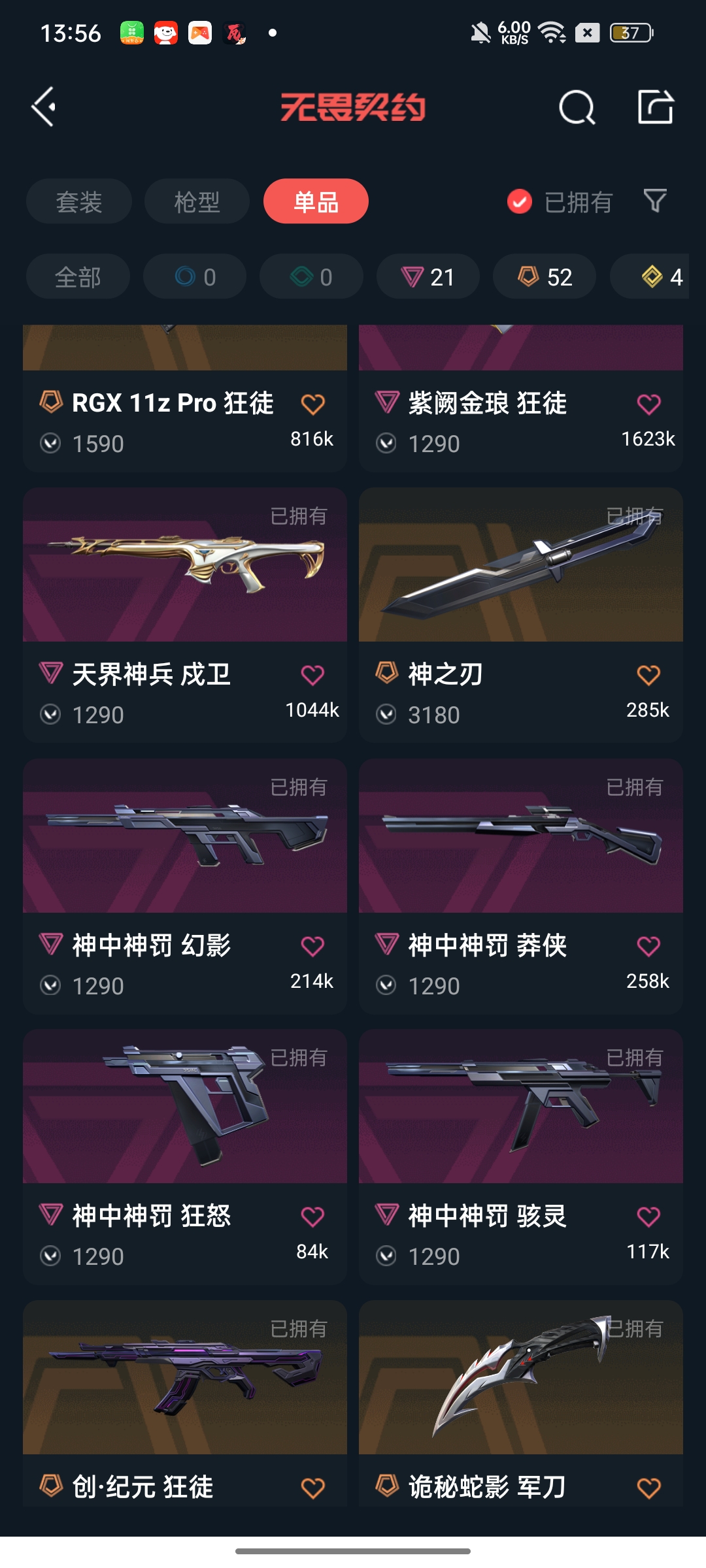Screen dimensions: 706x1568
Task: Filter by the orange tier chip showing 52
Action: point(545,277)
